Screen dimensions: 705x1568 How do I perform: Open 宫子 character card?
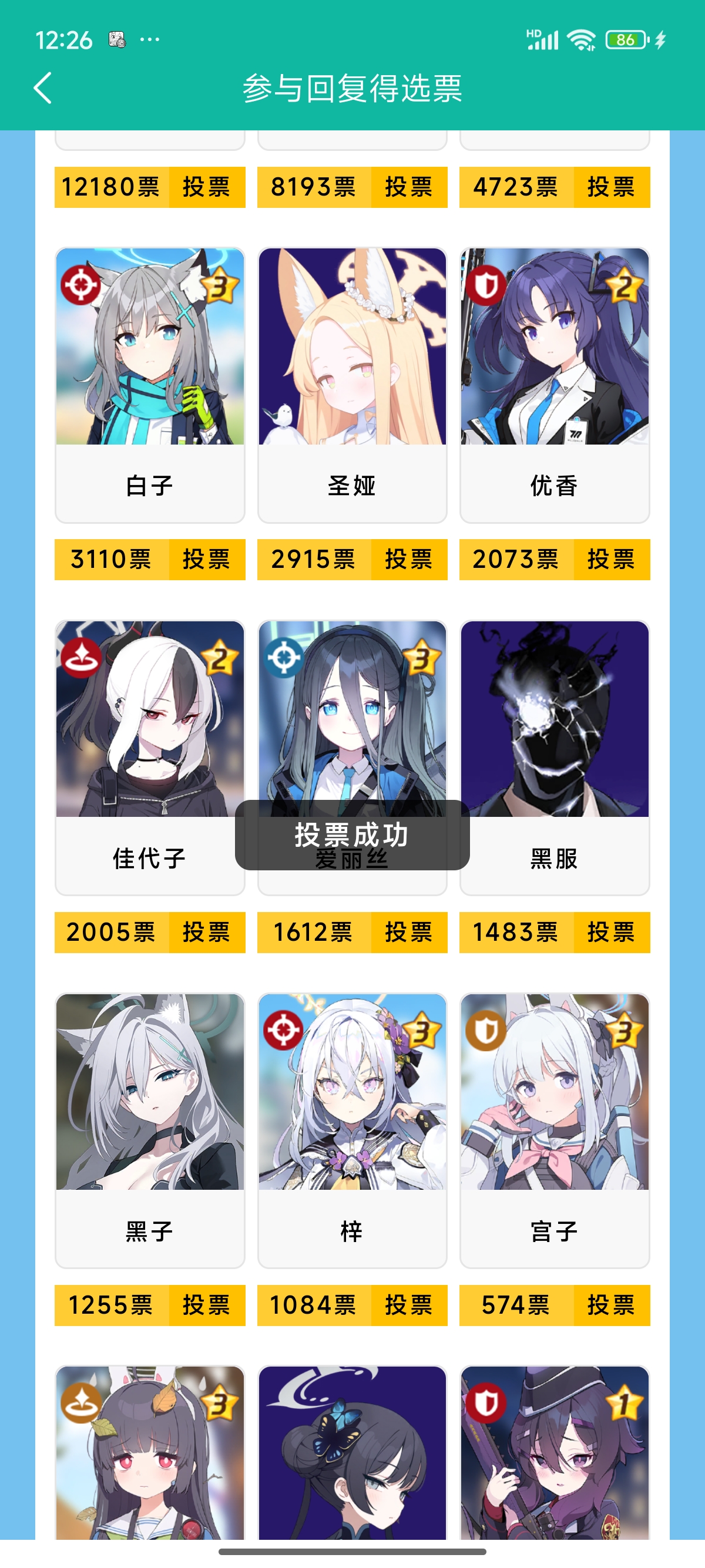pyautogui.click(x=554, y=1129)
